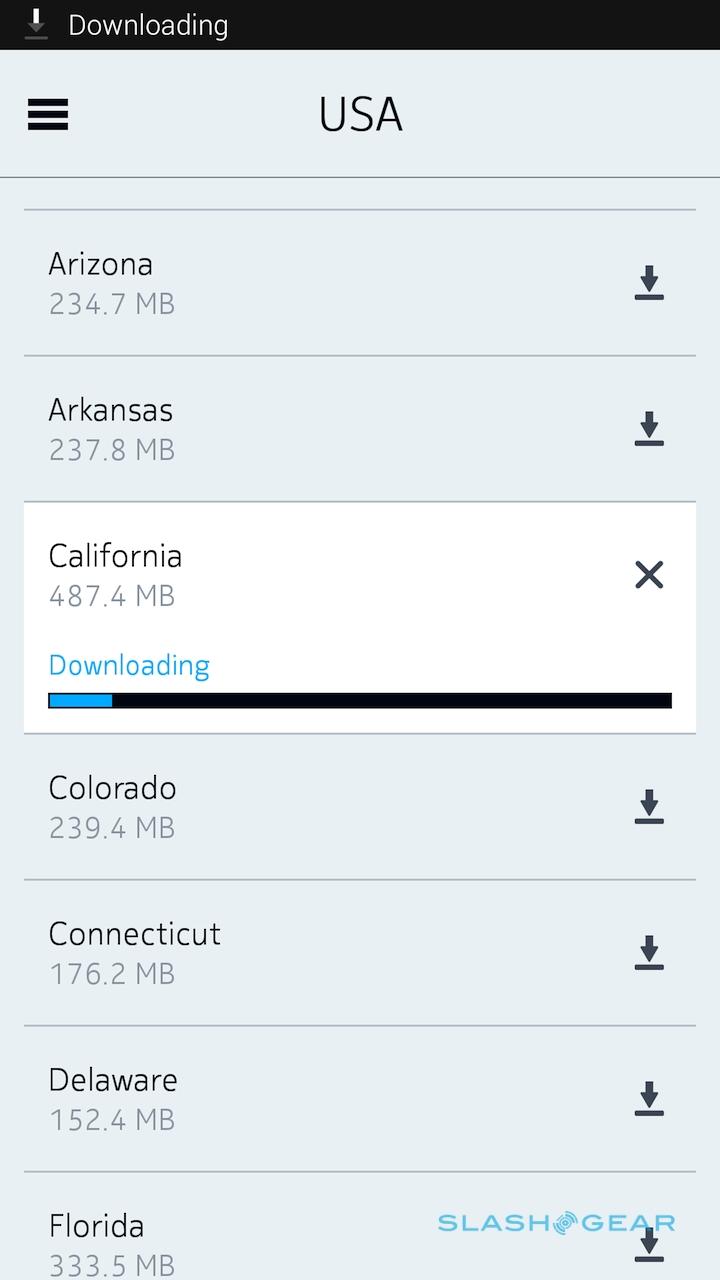
Task: Download the Arizona map
Action: pos(649,283)
